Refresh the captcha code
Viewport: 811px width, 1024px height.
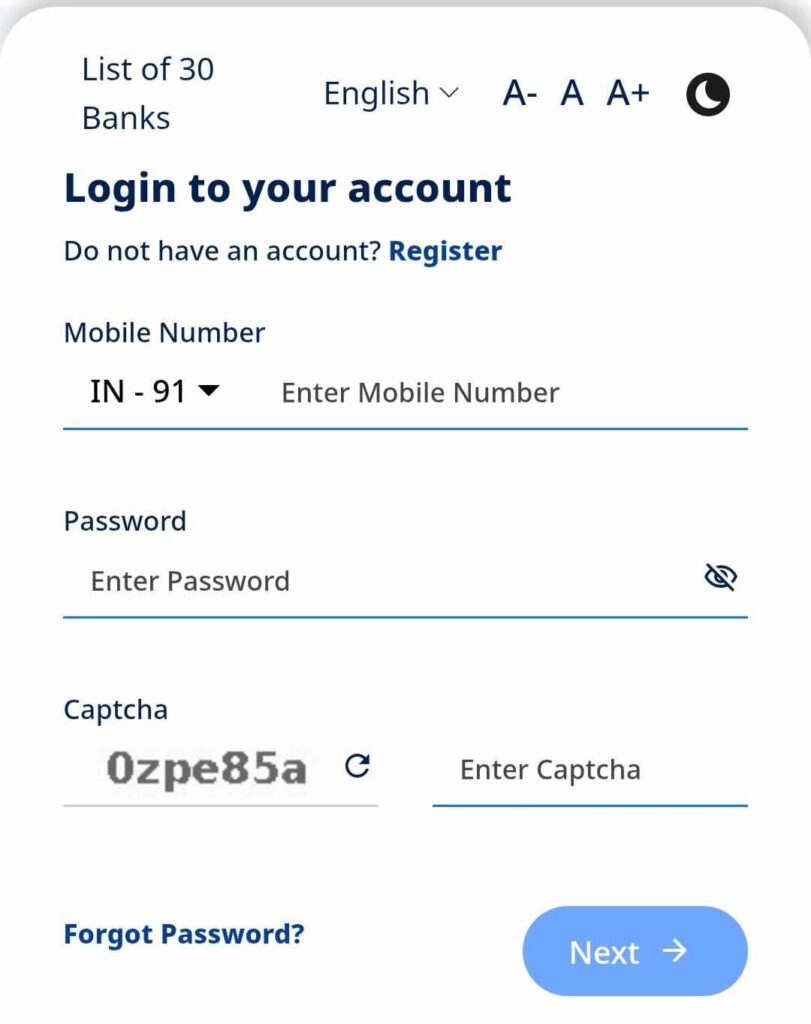[x=357, y=767]
